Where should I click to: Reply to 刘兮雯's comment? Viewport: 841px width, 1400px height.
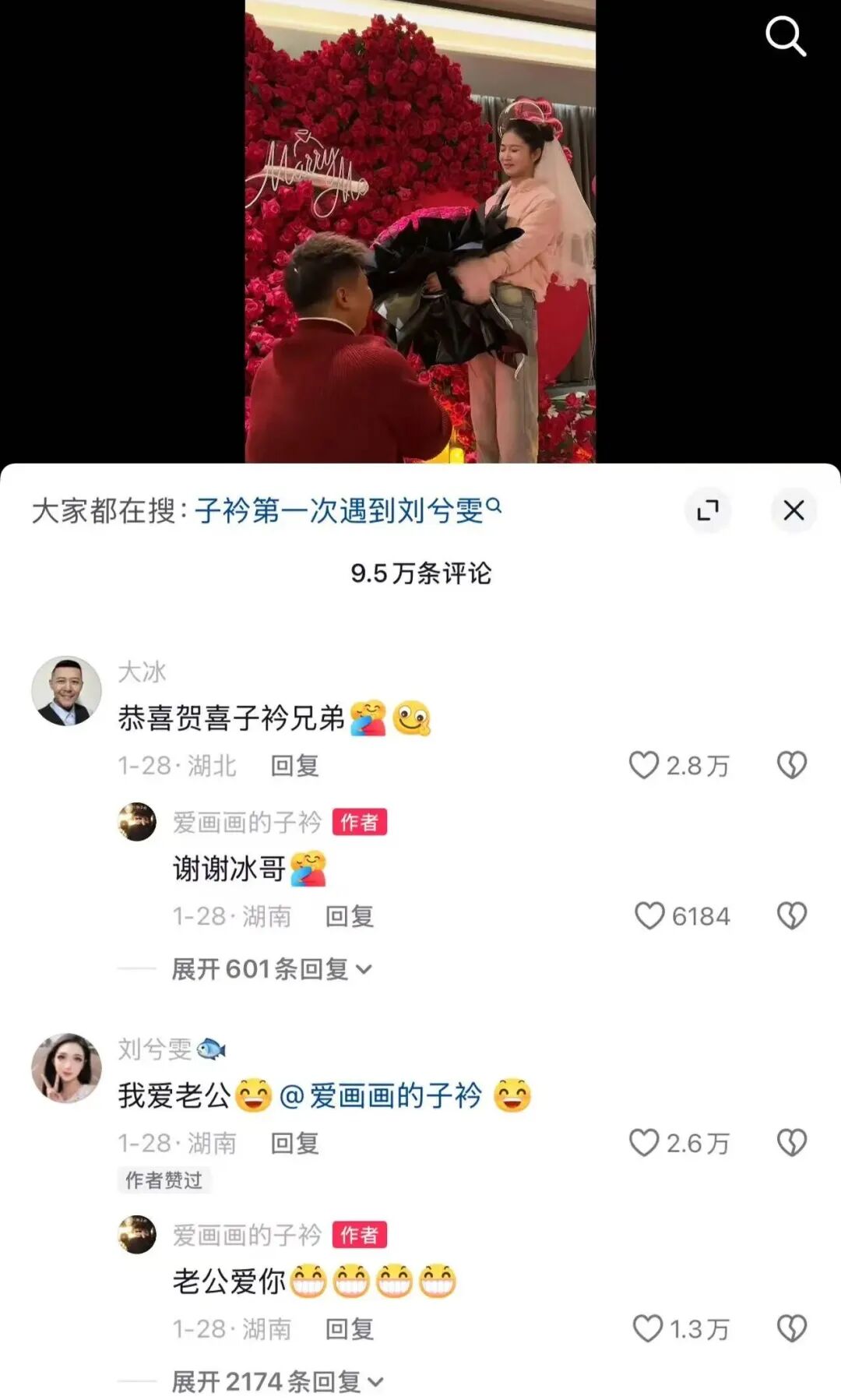pos(294,1144)
